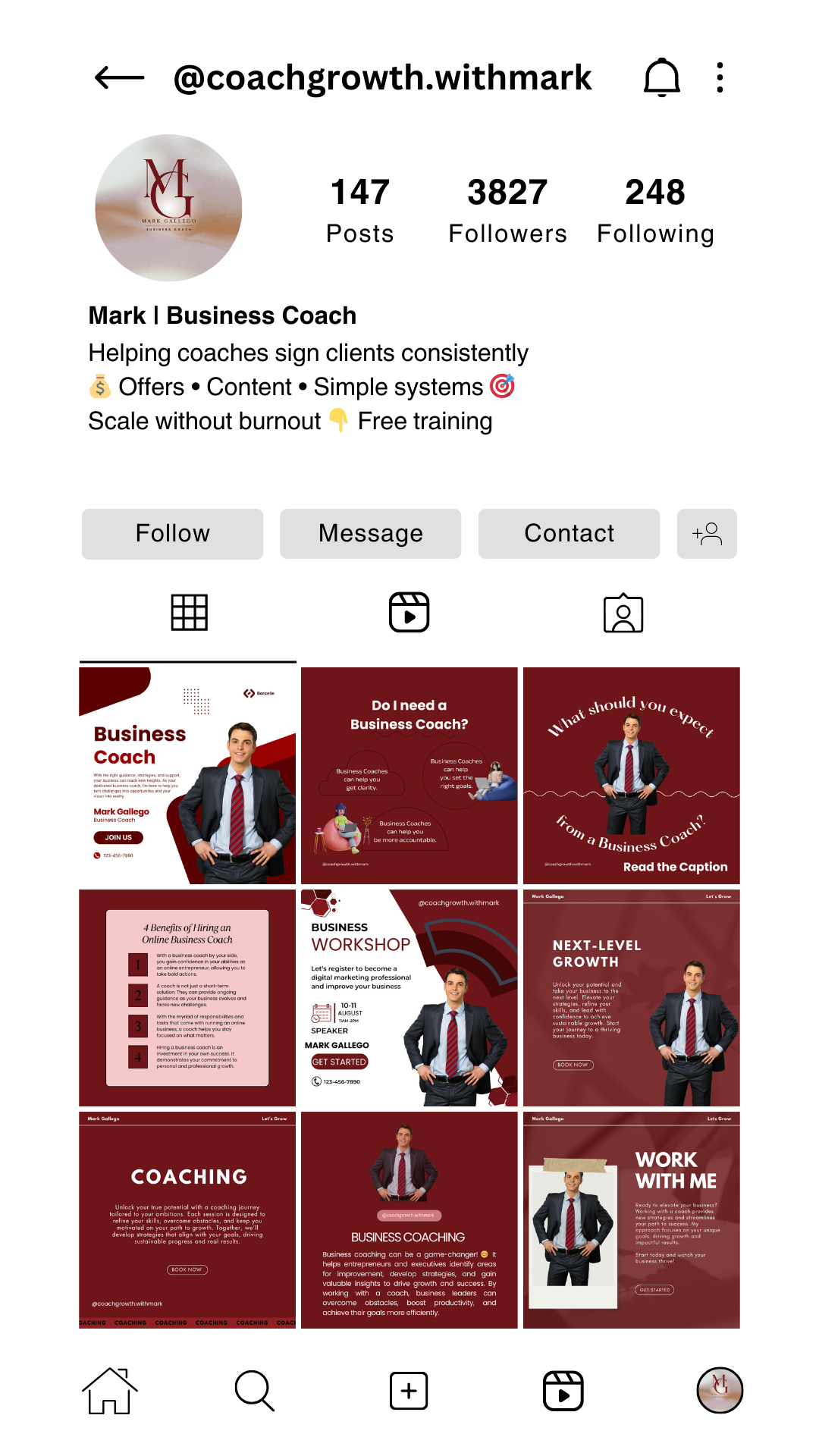
Task: Switch to the reels tab
Action: click(409, 613)
